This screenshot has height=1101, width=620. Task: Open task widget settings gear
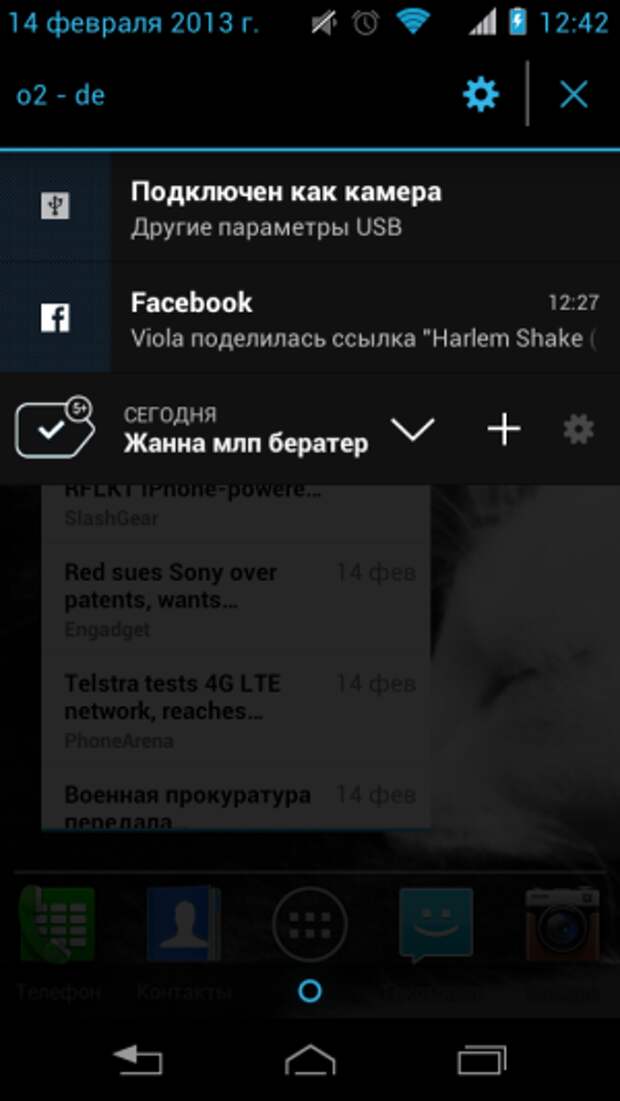[x=578, y=430]
